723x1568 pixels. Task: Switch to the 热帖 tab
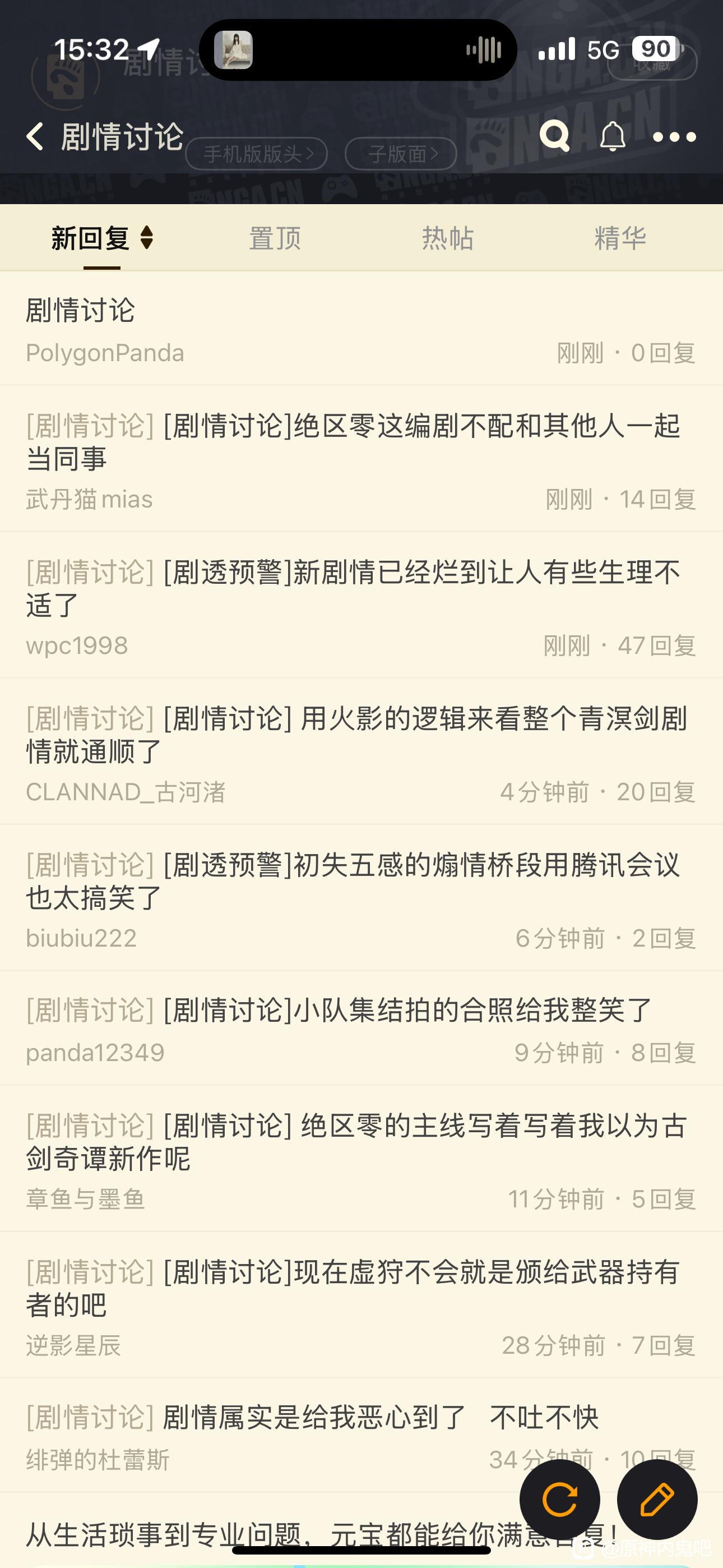448,238
